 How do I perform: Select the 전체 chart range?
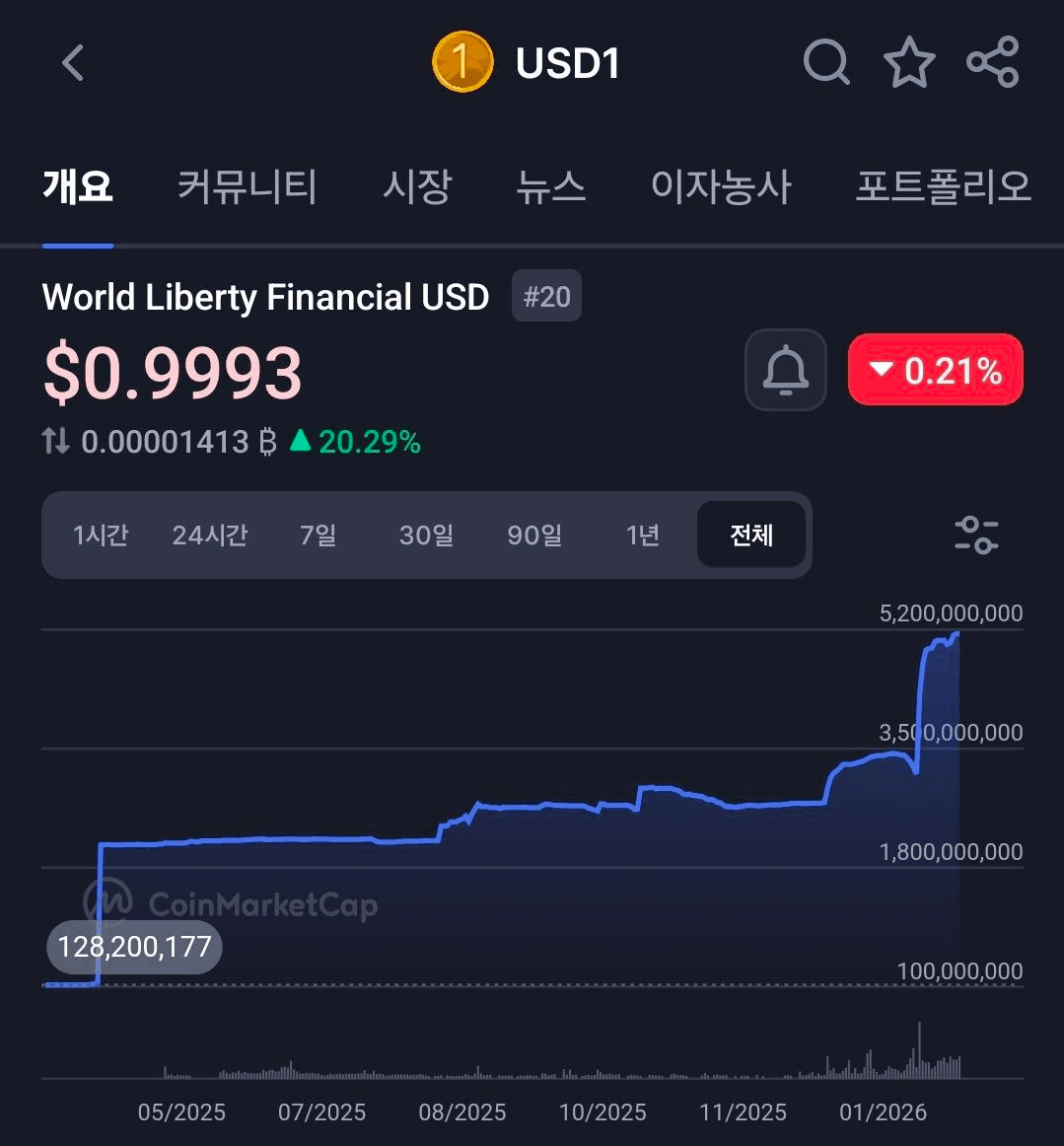tap(751, 536)
